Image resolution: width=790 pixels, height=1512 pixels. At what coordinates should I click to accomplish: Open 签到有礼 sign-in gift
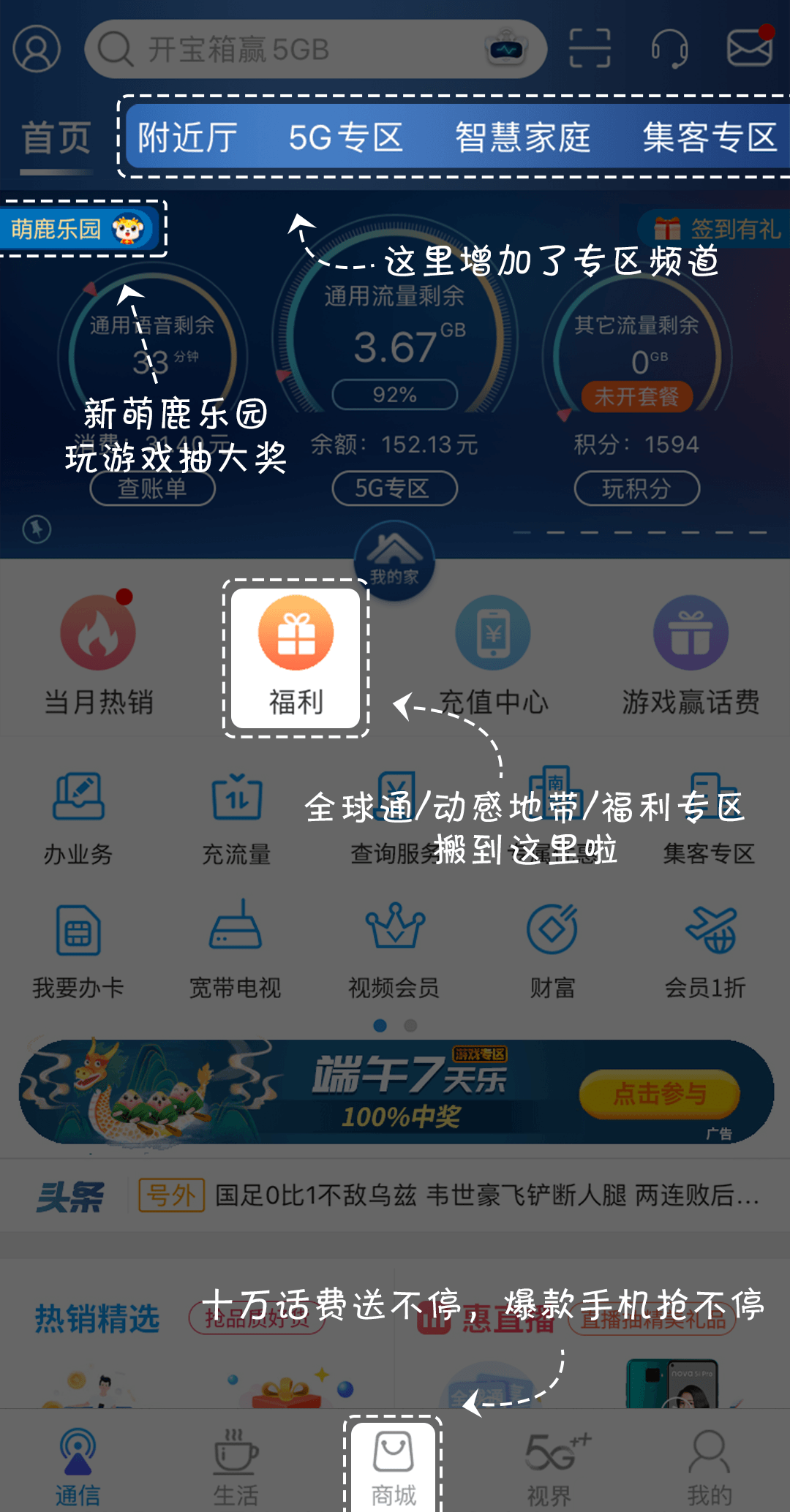click(717, 229)
